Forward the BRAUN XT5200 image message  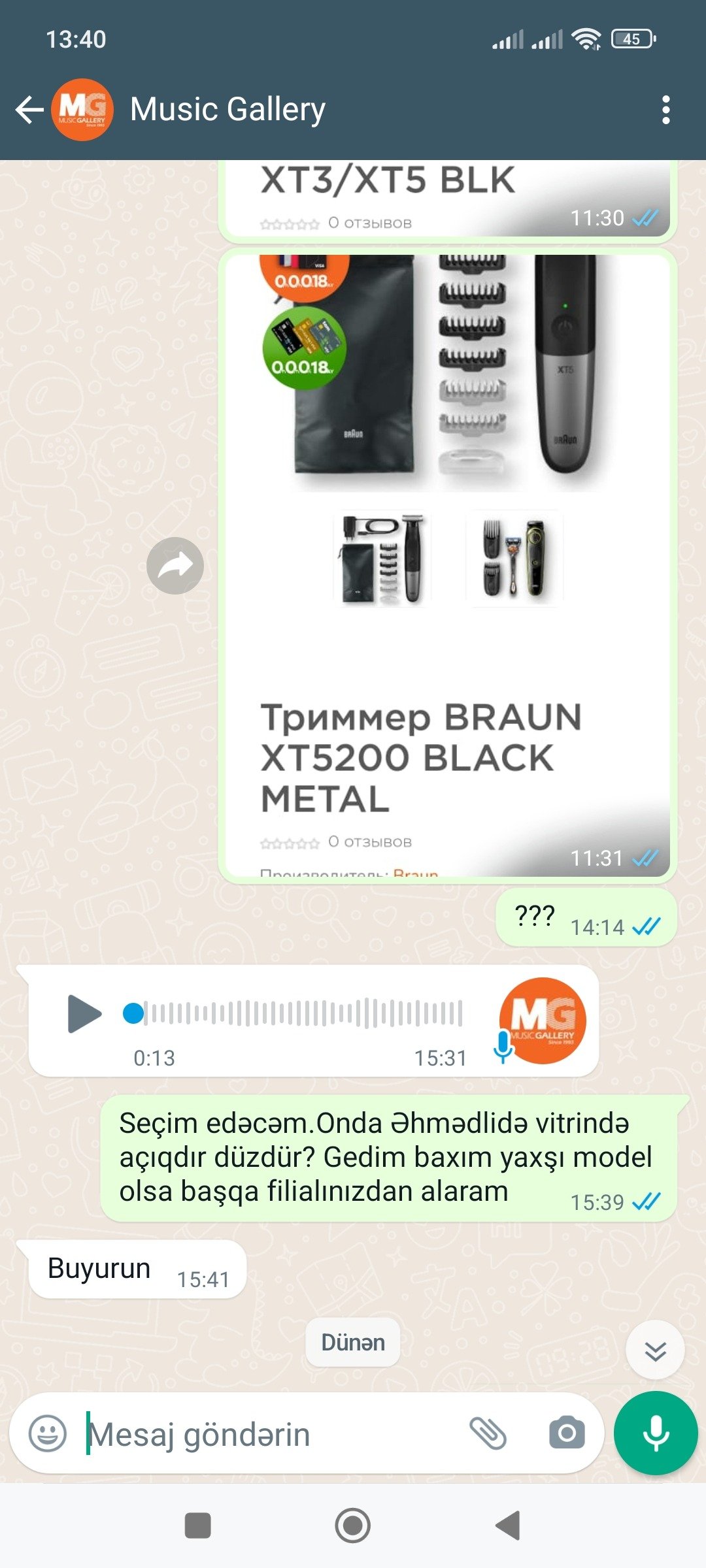[175, 566]
